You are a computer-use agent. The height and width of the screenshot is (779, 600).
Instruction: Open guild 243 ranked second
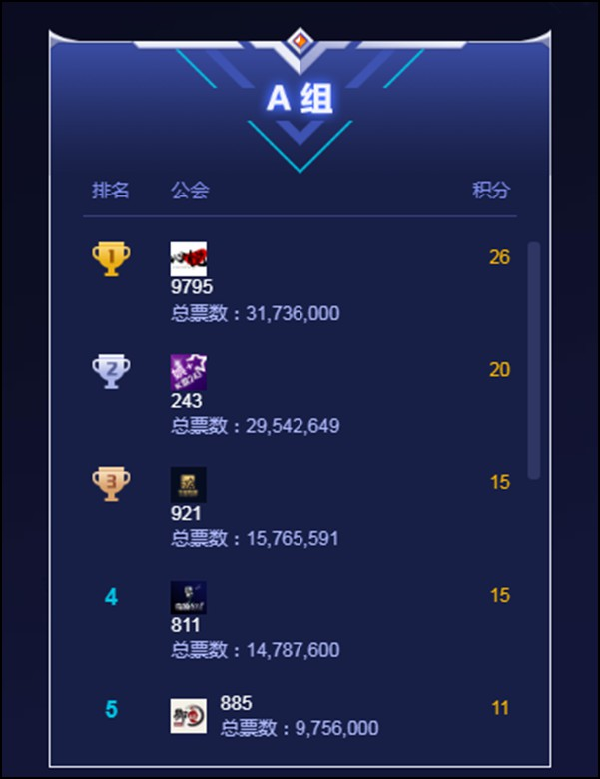click(x=189, y=372)
